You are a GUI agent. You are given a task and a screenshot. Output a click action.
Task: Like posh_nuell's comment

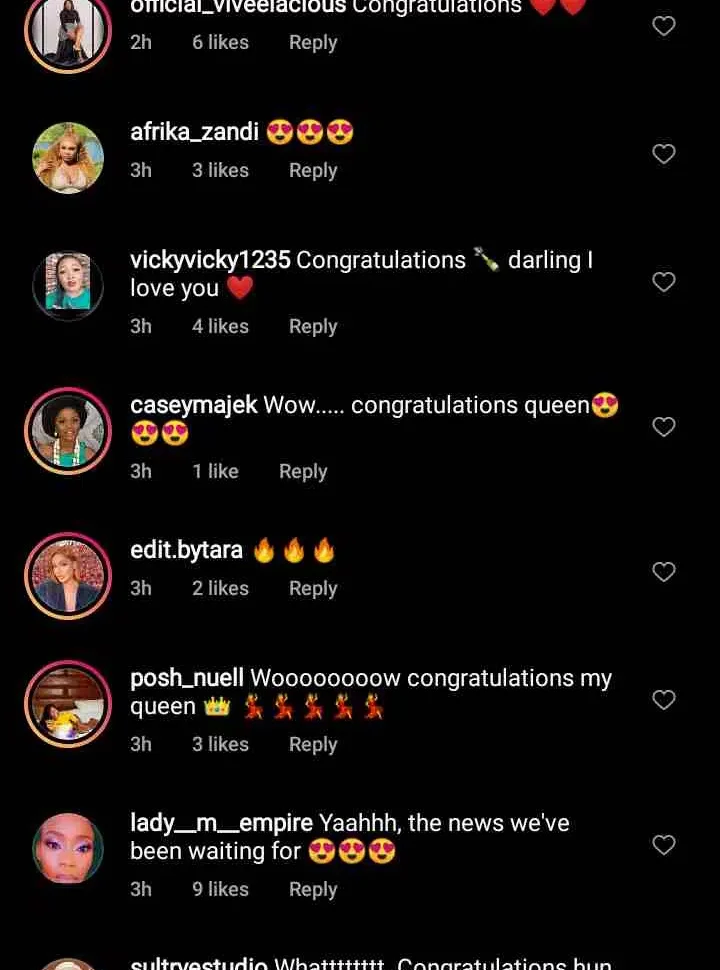[664, 700]
